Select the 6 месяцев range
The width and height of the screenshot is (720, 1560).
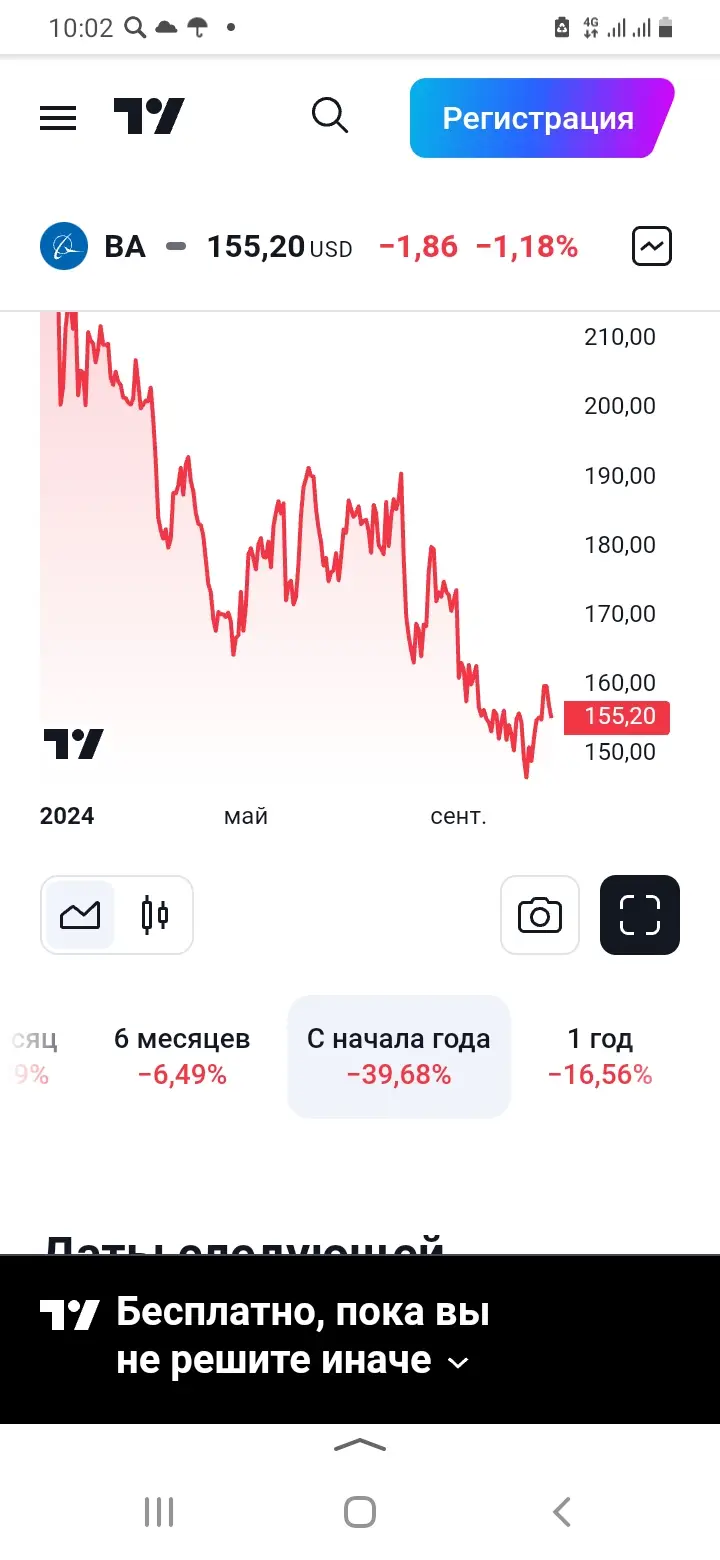(182, 1056)
